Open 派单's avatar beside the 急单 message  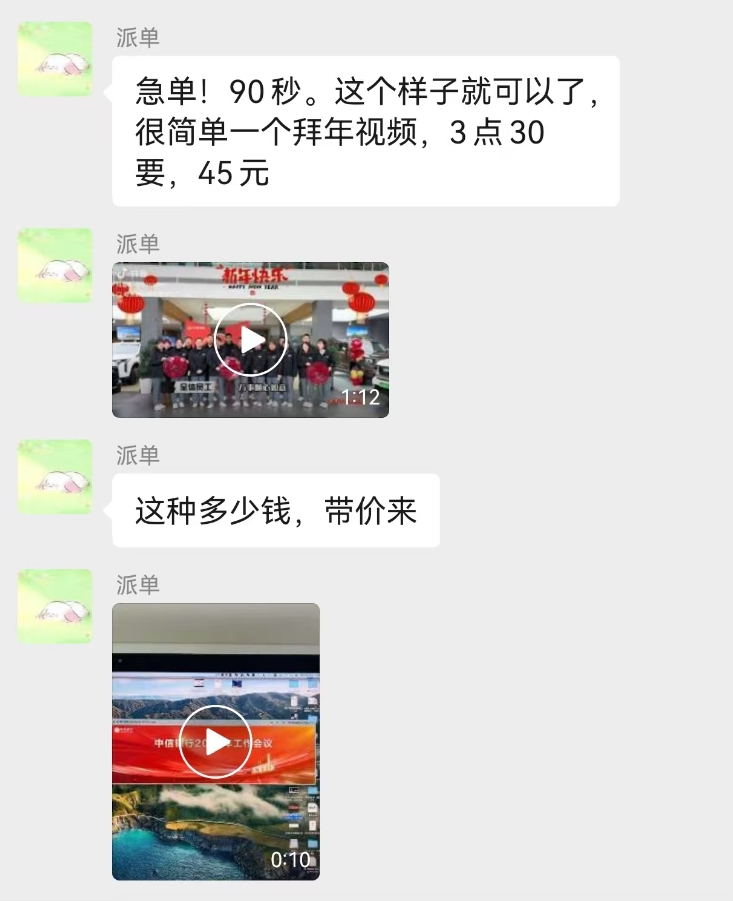(55, 59)
